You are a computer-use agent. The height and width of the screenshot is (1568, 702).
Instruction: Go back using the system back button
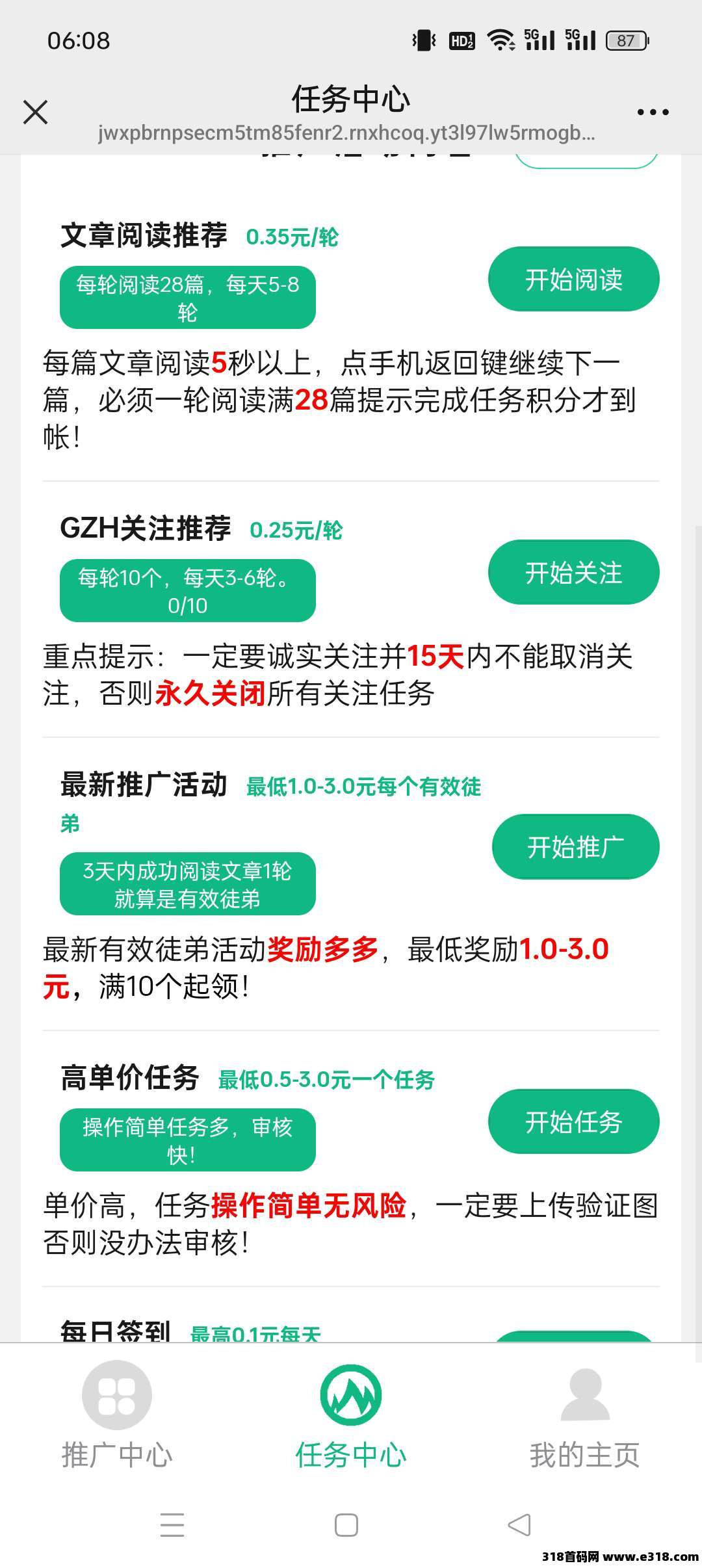click(519, 1525)
